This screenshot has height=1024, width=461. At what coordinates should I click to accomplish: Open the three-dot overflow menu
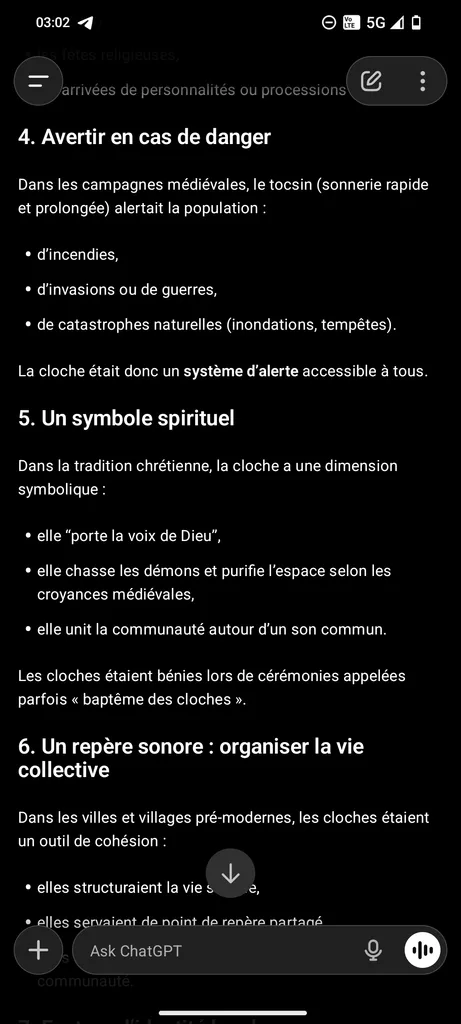click(422, 81)
